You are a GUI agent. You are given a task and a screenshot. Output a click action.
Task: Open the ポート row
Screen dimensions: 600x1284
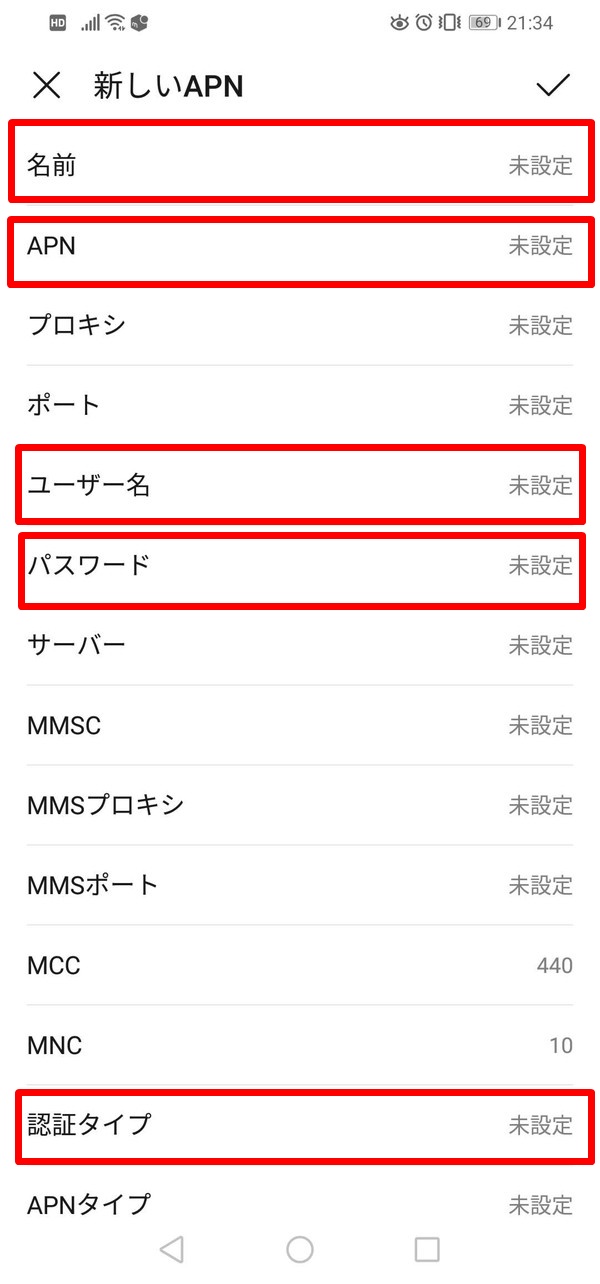coord(300,406)
